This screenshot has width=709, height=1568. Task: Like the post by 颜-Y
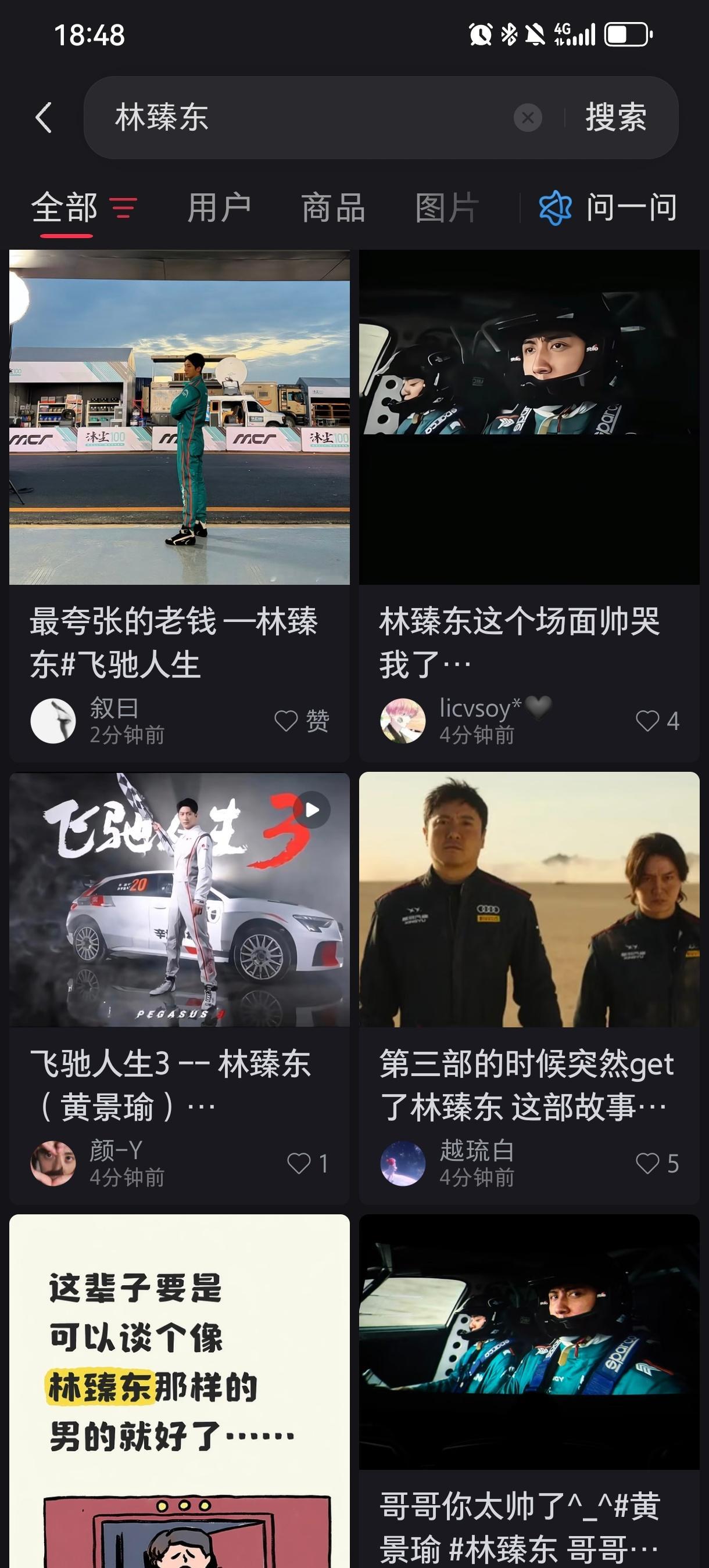(299, 1163)
